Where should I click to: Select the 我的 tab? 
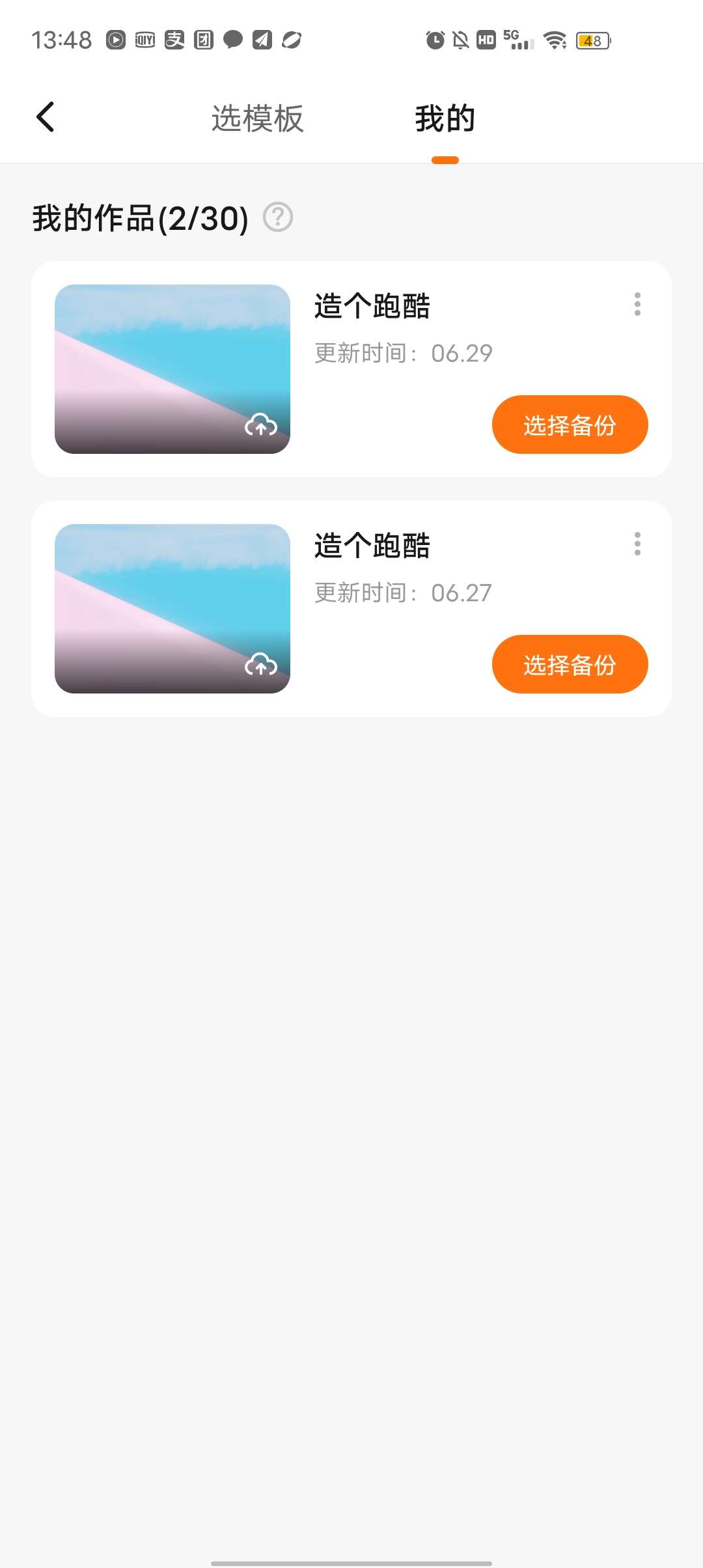[x=445, y=119]
